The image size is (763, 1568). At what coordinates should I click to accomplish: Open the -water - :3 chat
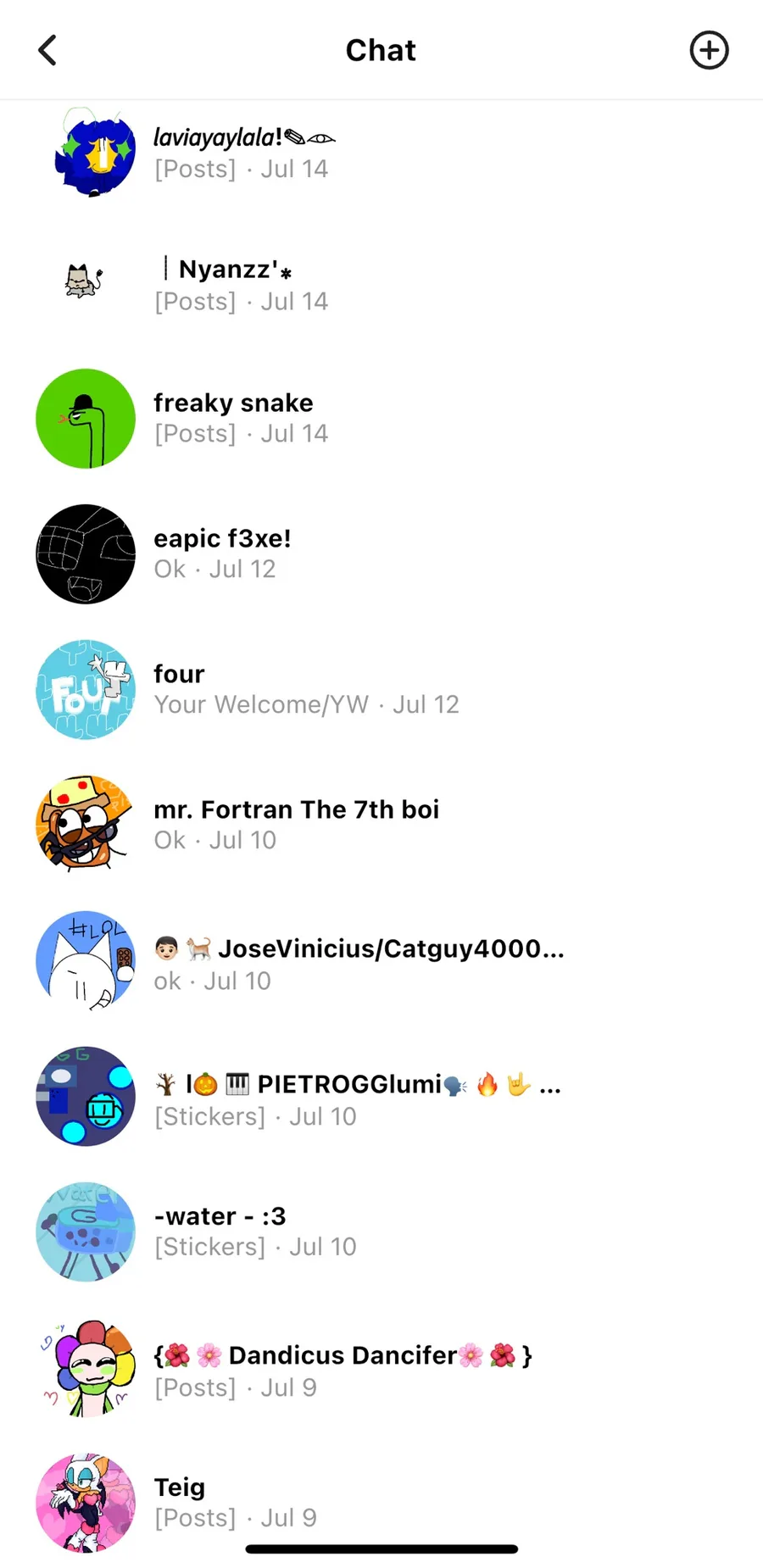[381, 1232]
